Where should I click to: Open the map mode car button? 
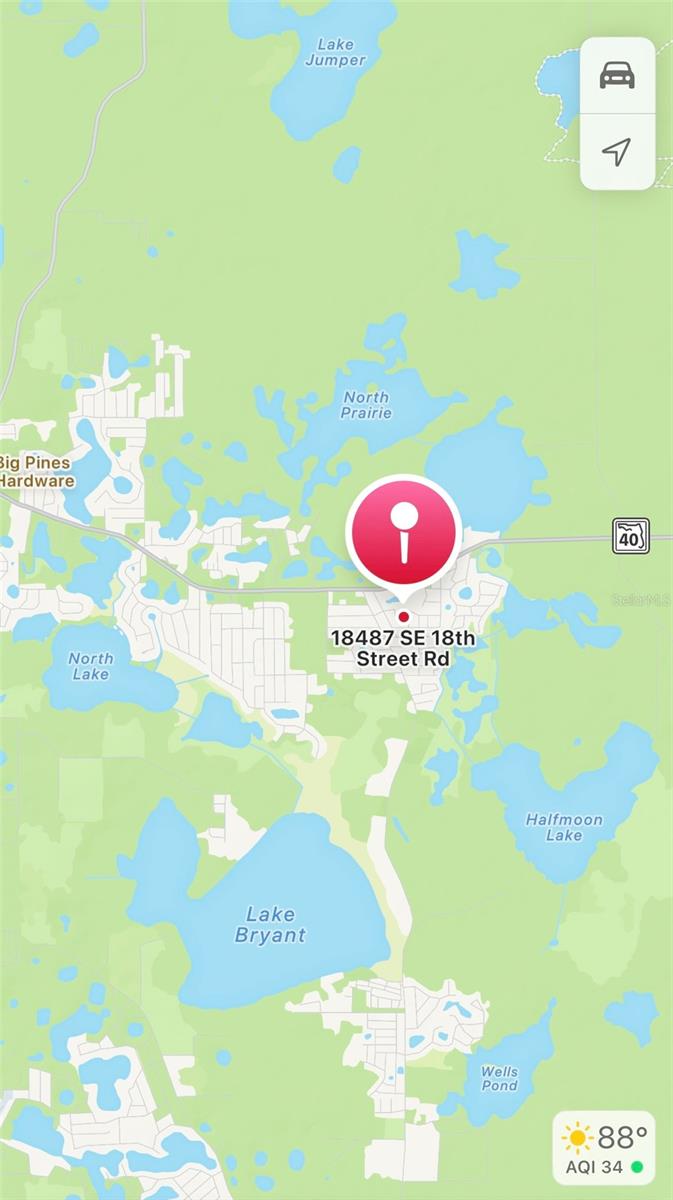click(617, 76)
